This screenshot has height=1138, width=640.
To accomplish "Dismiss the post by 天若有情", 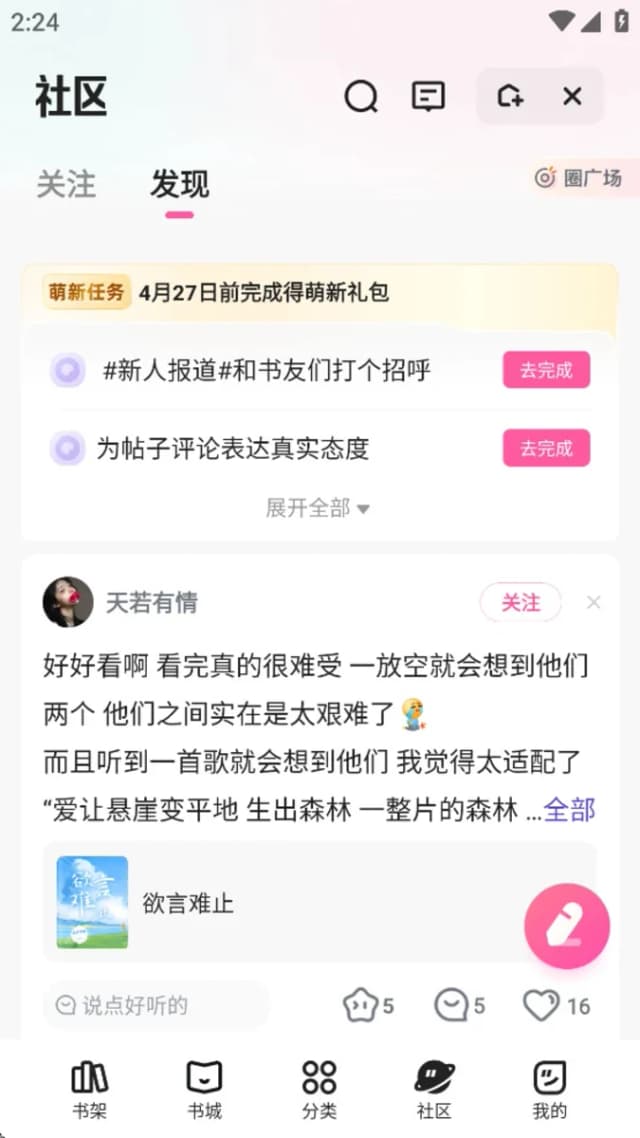I will [x=594, y=602].
